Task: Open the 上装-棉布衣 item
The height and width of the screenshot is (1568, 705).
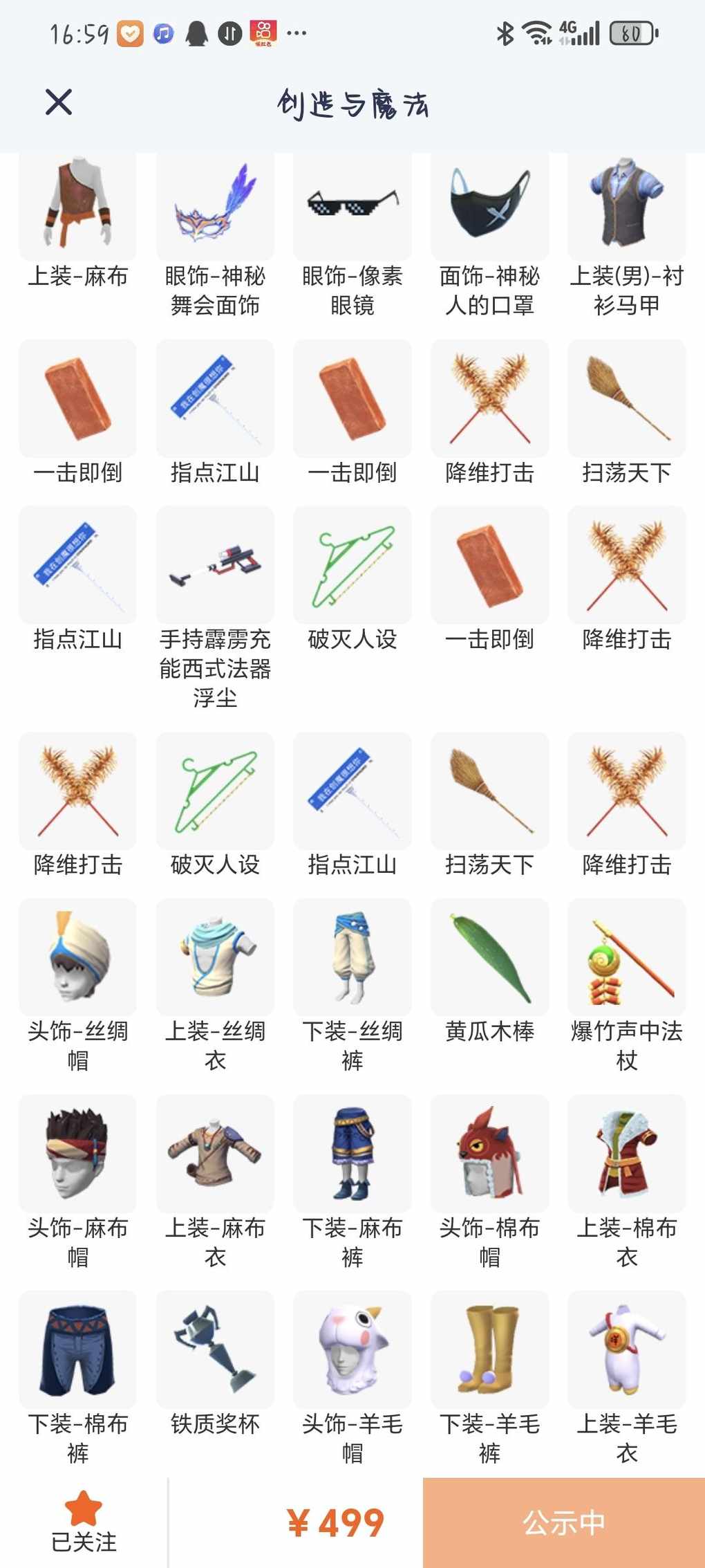Action: click(x=627, y=1182)
